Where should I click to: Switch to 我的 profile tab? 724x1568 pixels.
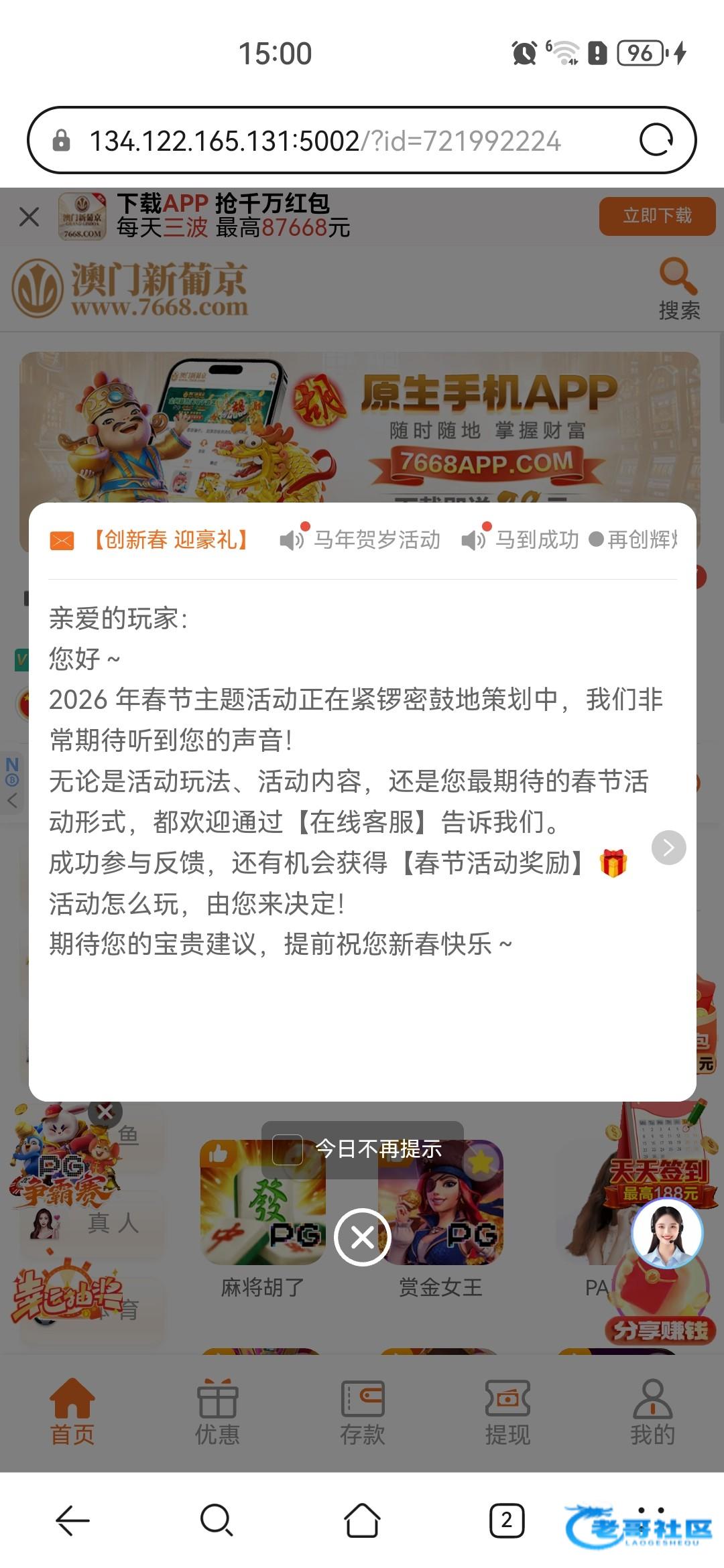pos(652,1411)
